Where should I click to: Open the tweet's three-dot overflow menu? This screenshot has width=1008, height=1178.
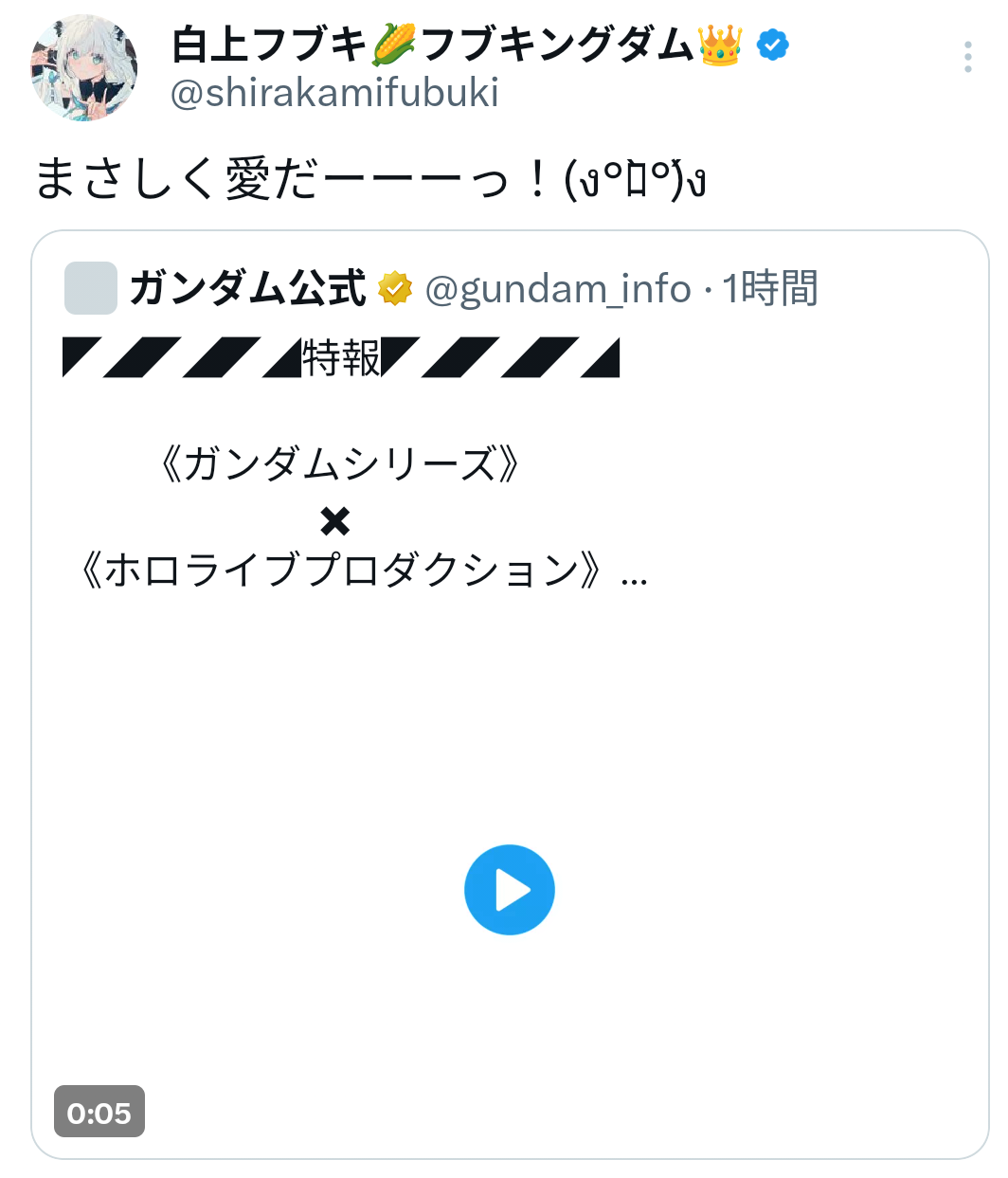tap(967, 57)
